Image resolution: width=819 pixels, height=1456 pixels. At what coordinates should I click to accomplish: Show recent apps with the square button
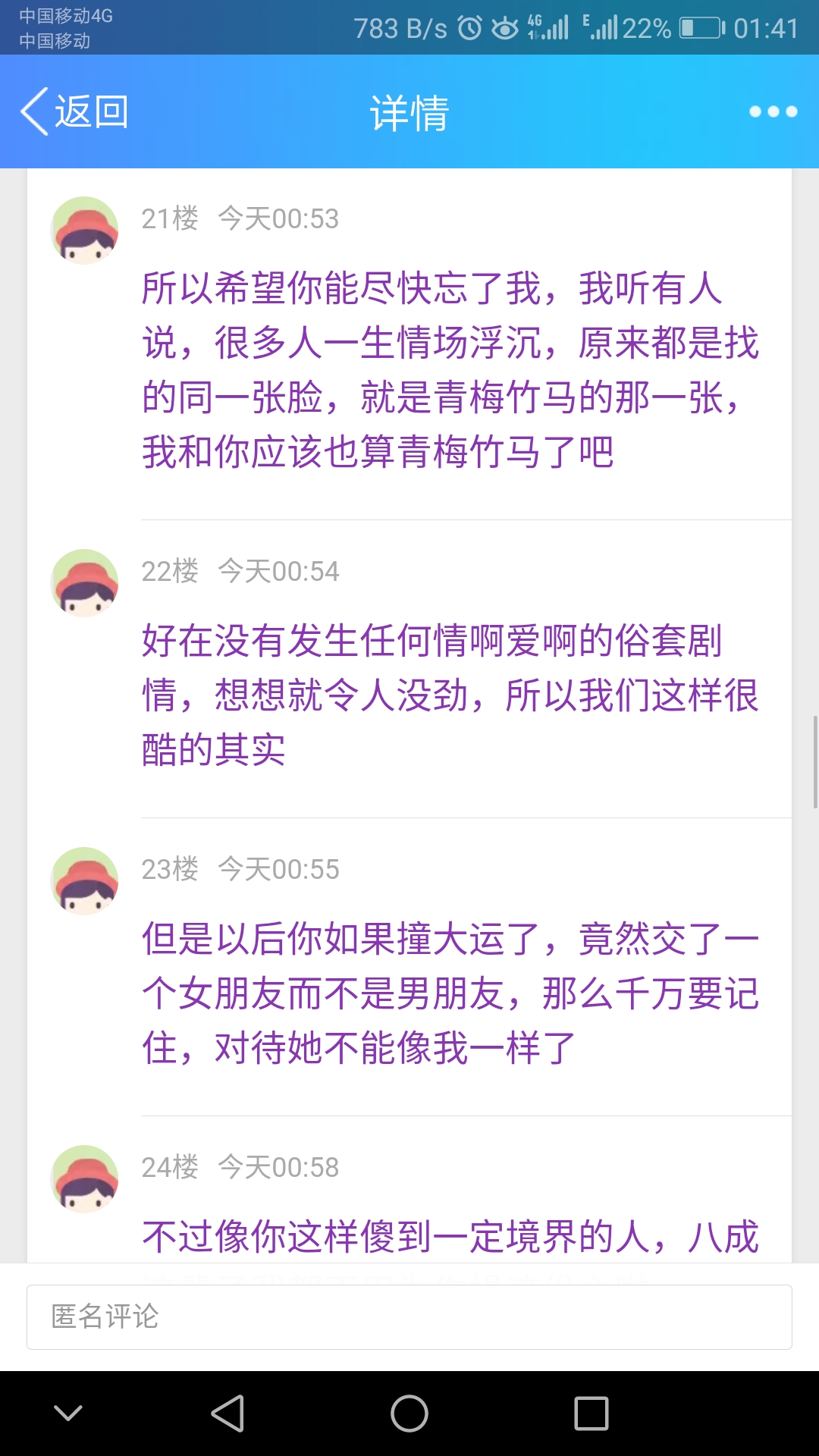pyautogui.click(x=591, y=1414)
